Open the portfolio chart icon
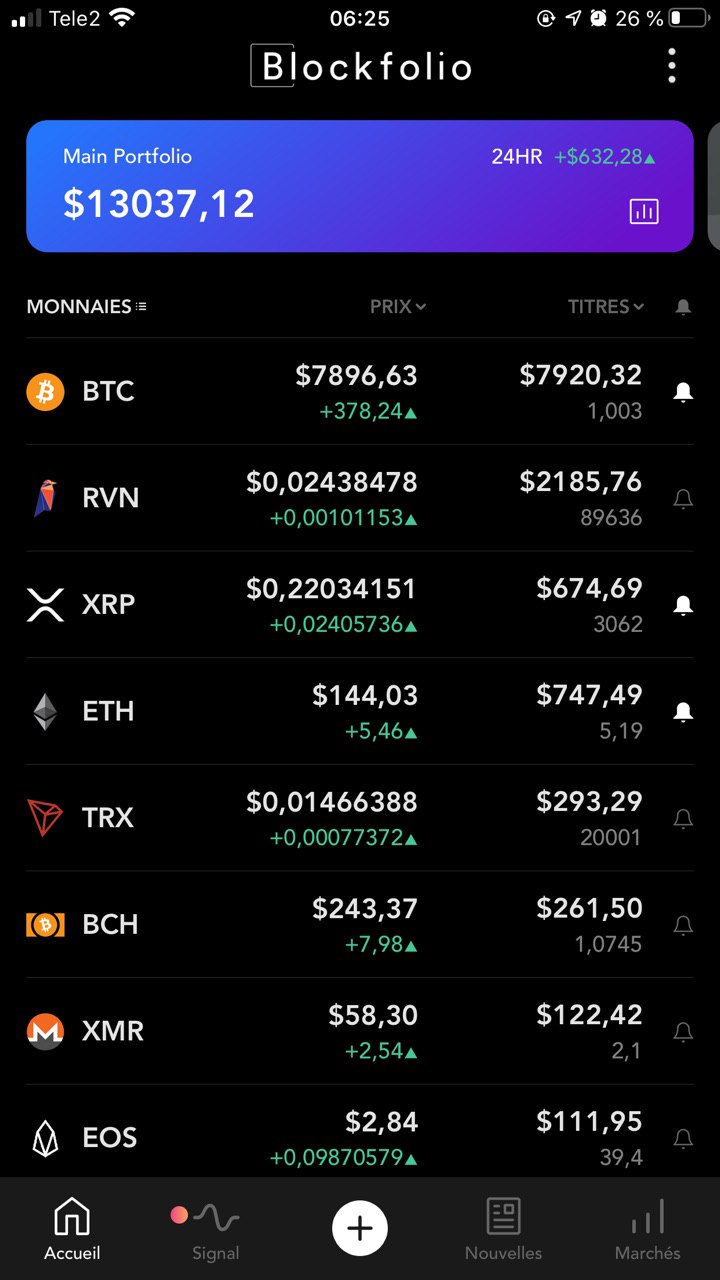 (644, 211)
